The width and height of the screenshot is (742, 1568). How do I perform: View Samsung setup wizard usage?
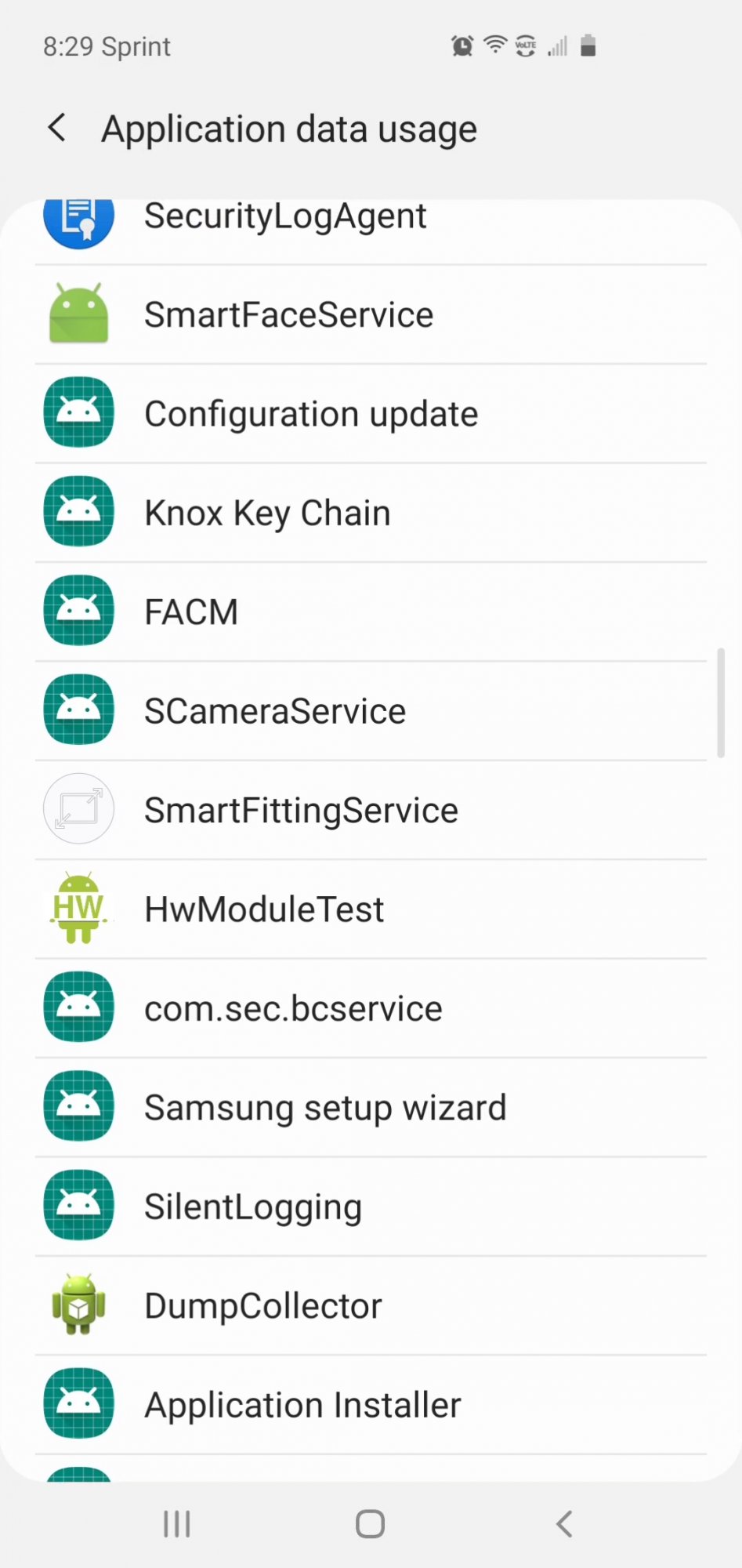pos(371,1107)
